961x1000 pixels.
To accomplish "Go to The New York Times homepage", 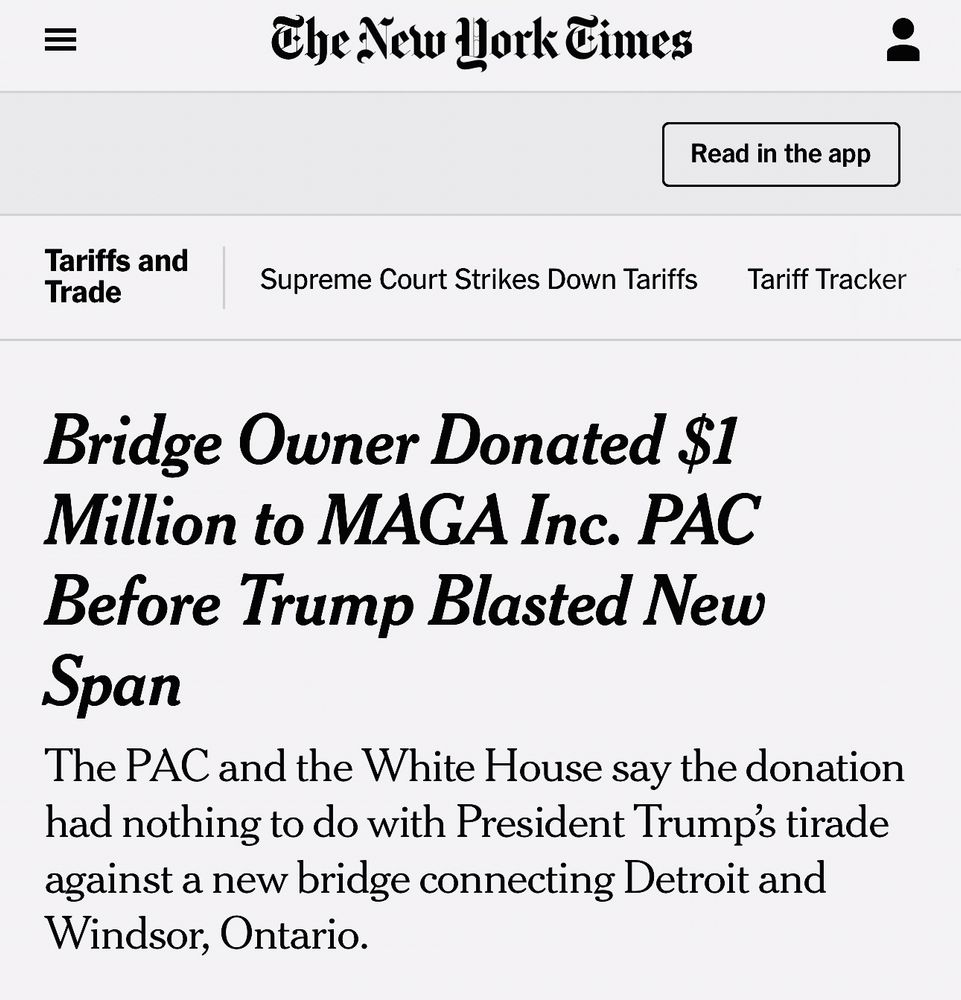I will tap(481, 43).
